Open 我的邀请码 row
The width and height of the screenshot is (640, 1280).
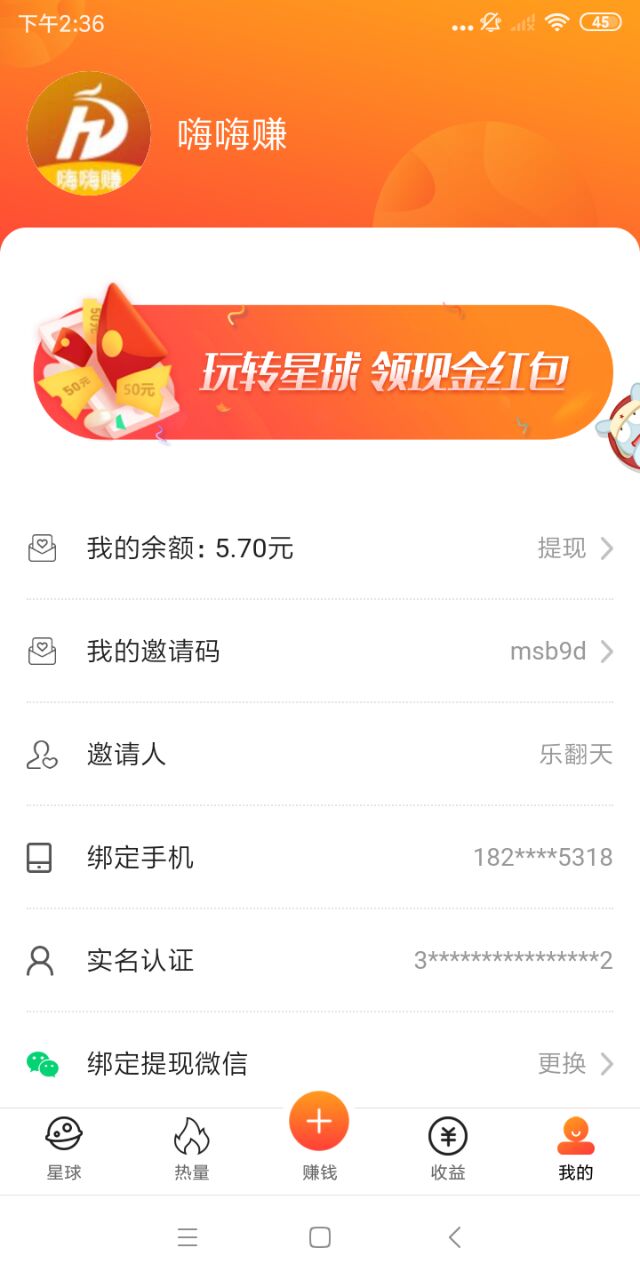(320, 652)
